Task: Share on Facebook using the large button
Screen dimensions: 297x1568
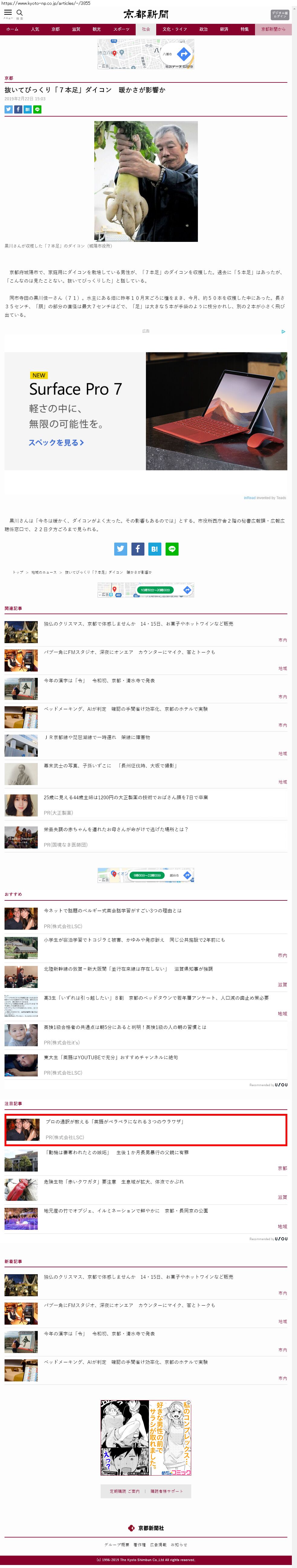Action: (x=137, y=549)
